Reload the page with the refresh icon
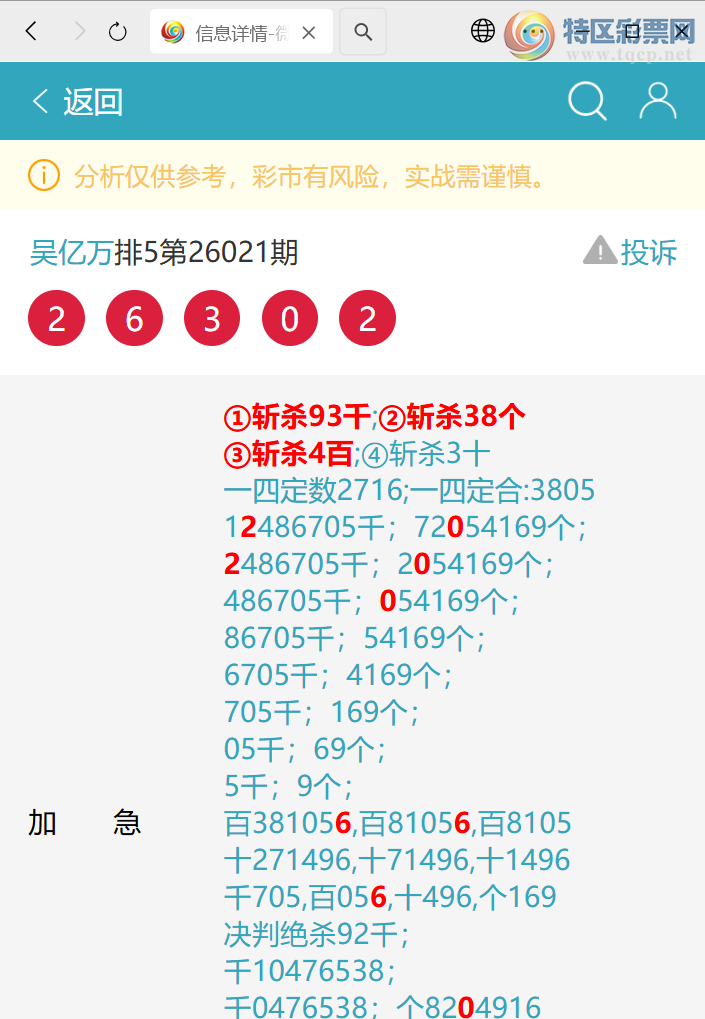The image size is (705, 1019). coord(118,32)
